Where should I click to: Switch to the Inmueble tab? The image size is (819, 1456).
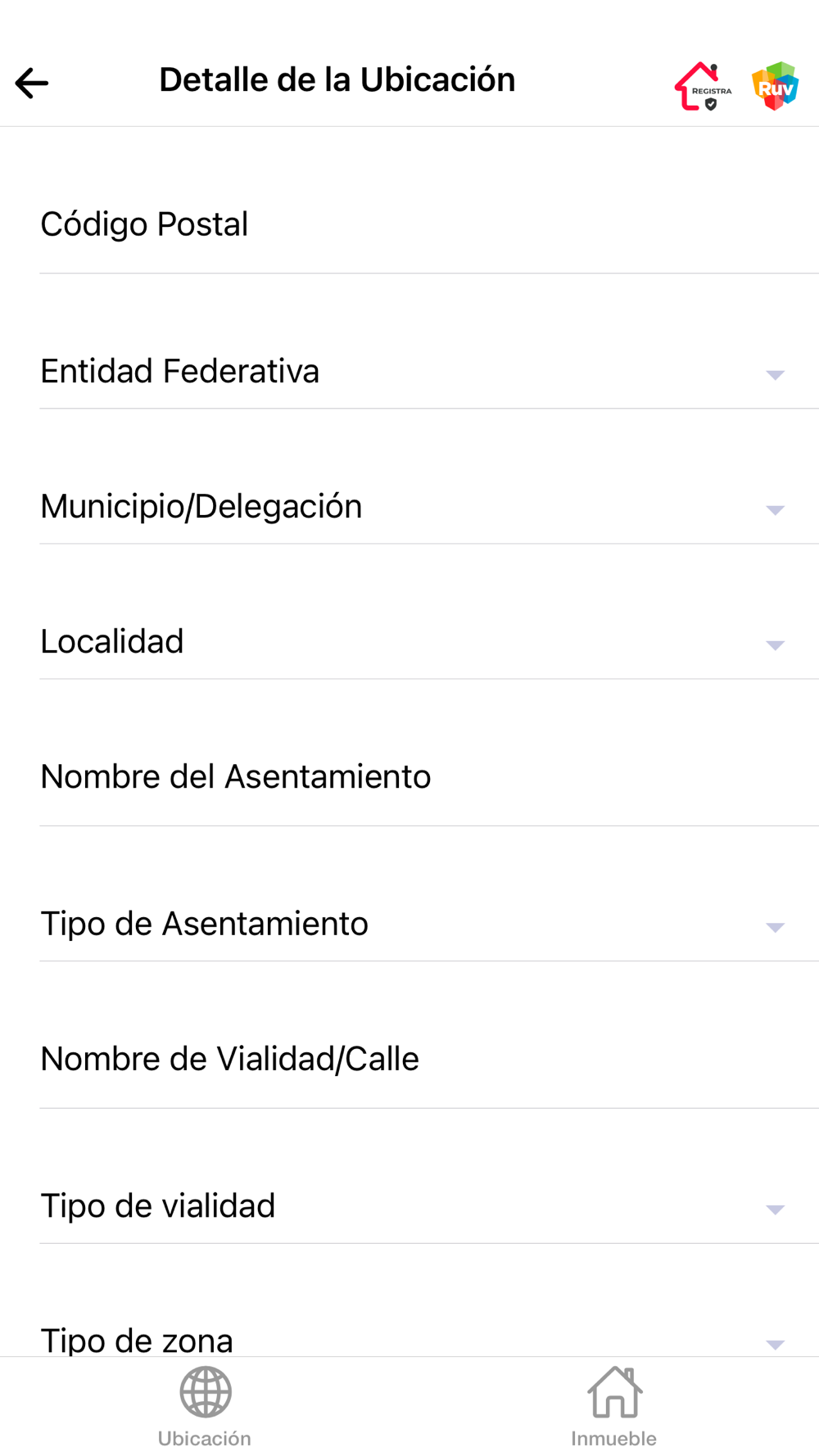614,1407
